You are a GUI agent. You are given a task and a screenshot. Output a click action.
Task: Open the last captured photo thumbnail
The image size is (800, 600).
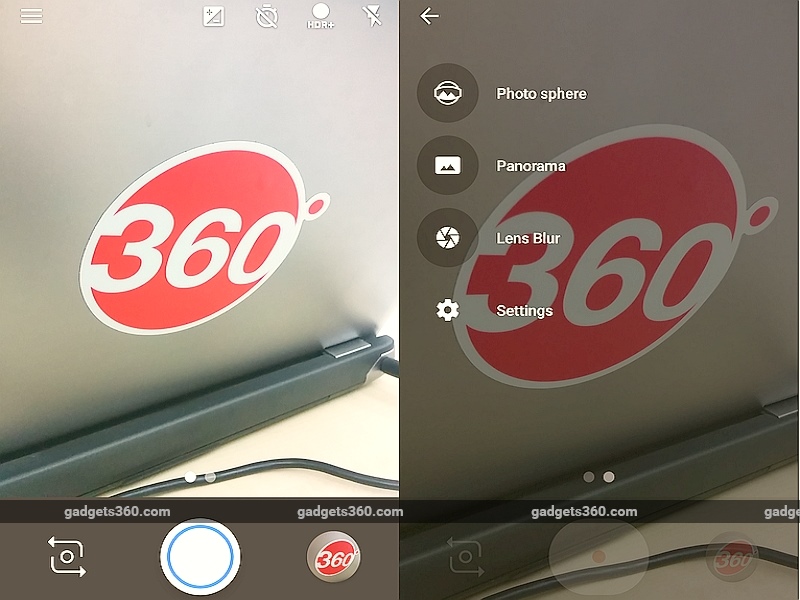pos(333,555)
